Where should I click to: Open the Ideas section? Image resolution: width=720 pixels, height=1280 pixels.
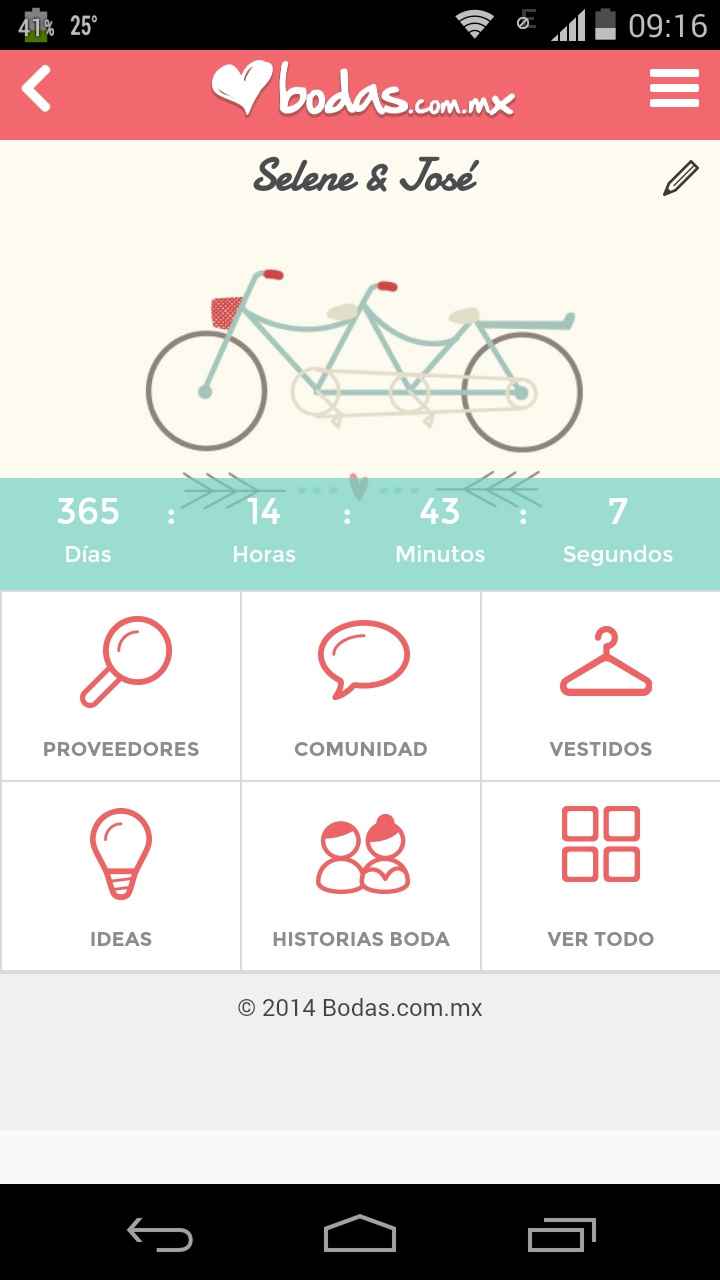121,876
